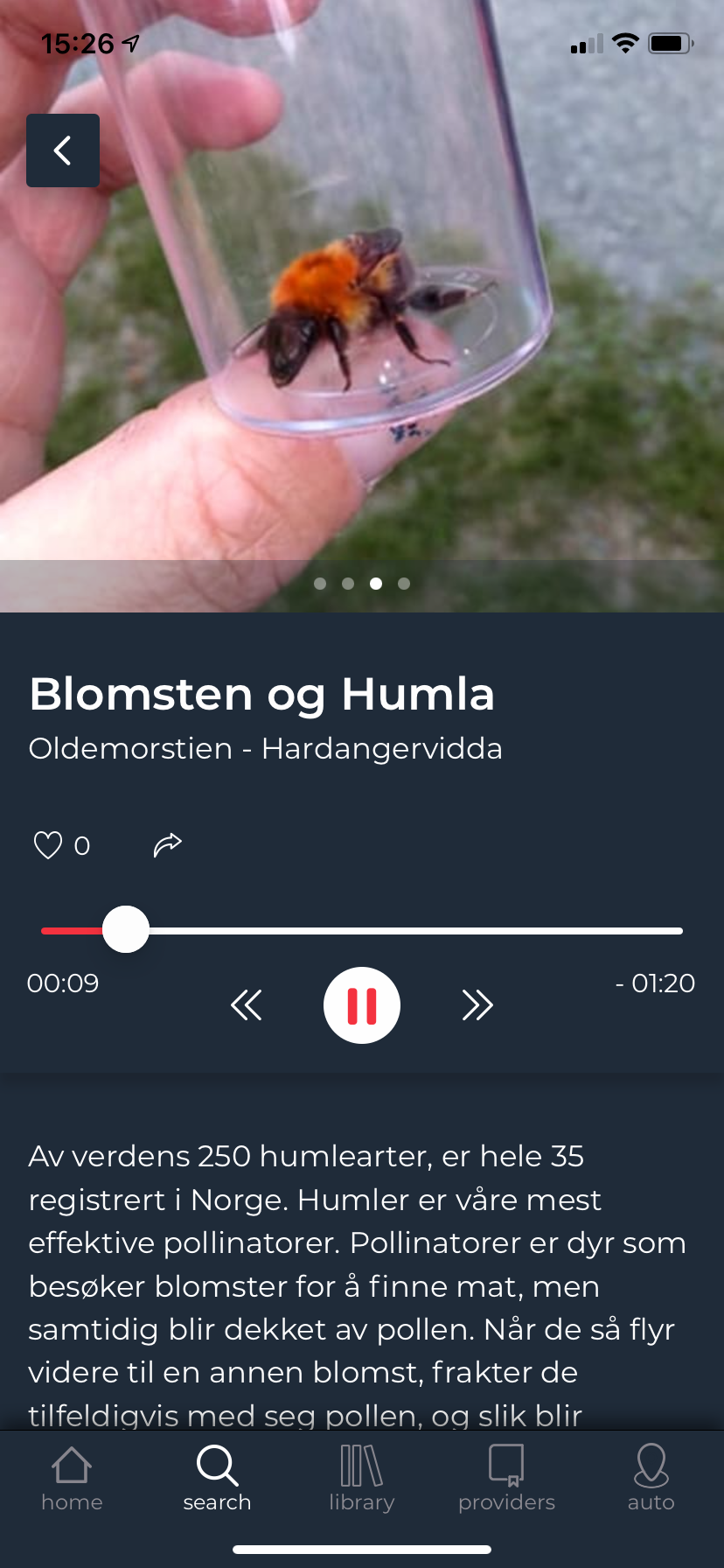Fast forward the audio track
The width and height of the screenshot is (724, 1568).
(477, 1005)
